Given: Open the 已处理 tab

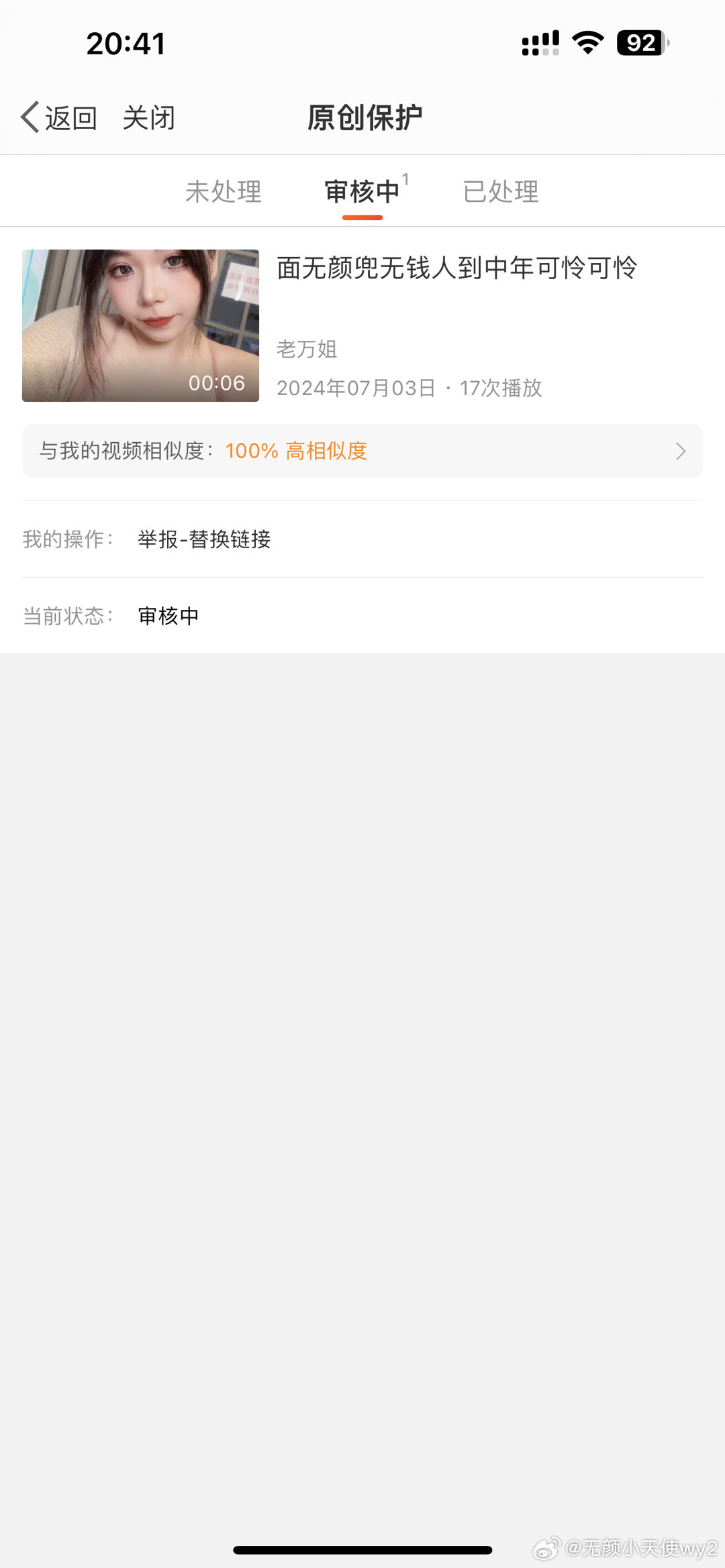Looking at the screenshot, I should point(501,192).
